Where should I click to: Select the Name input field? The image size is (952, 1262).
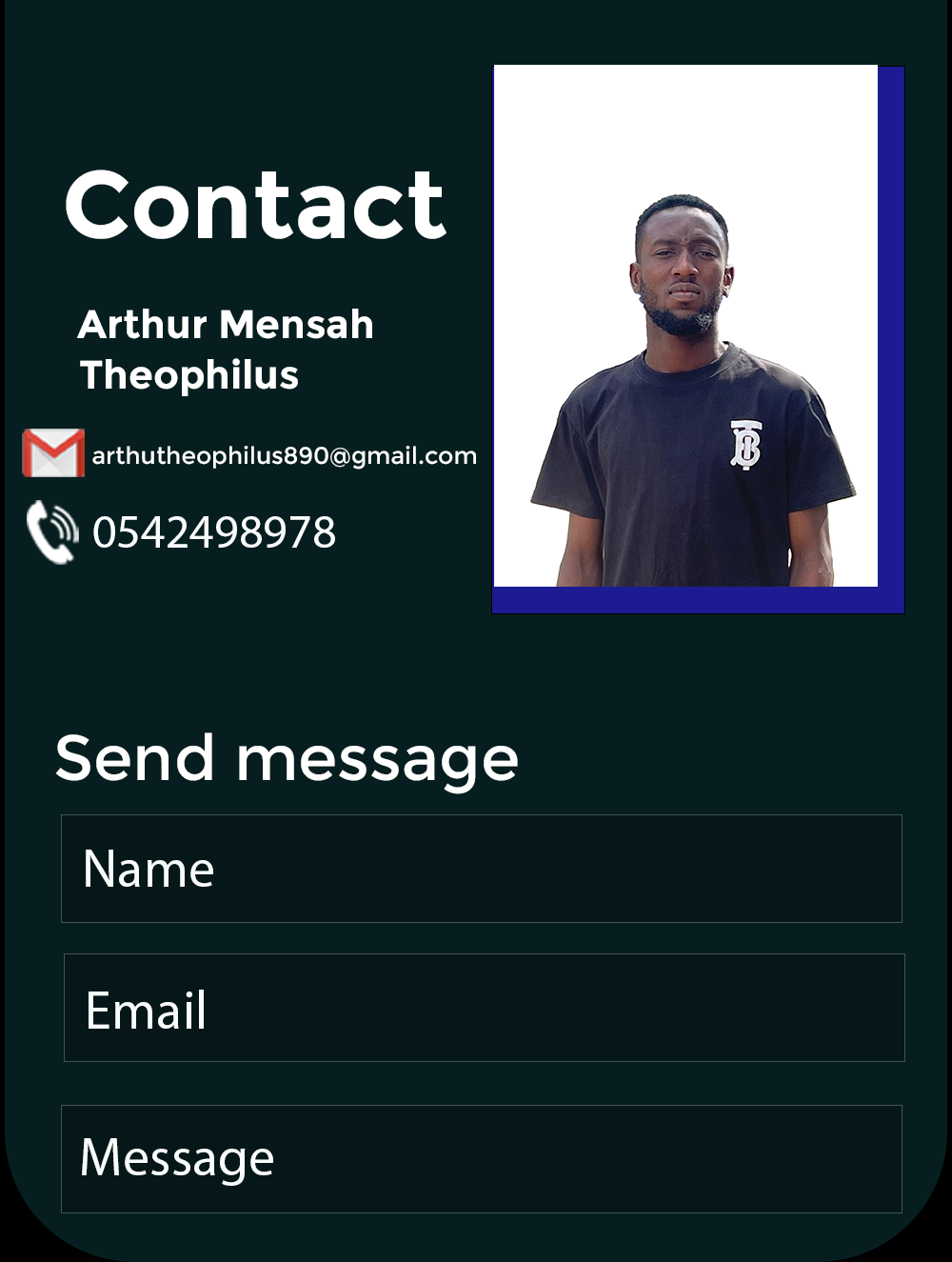[x=481, y=869]
